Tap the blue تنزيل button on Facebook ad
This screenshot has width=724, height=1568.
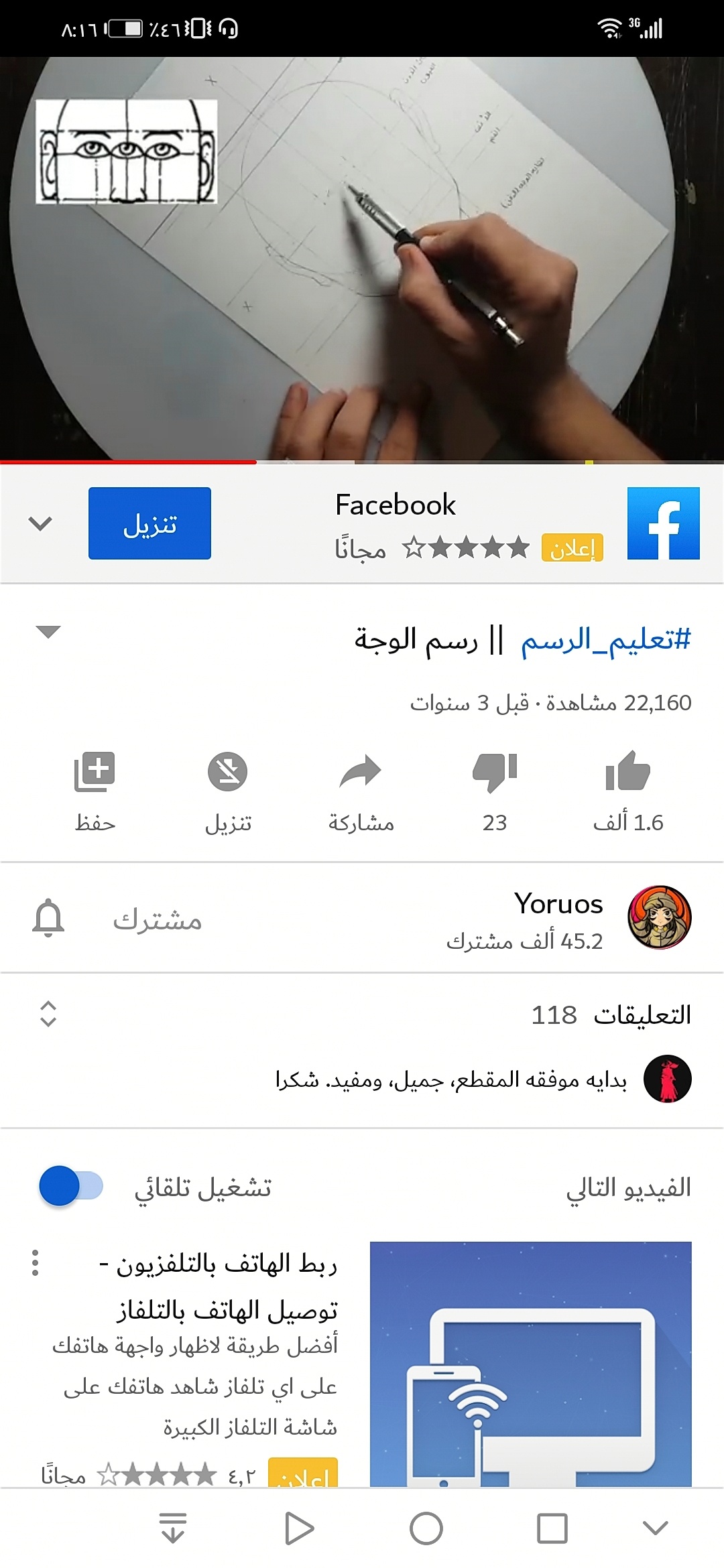click(x=149, y=523)
